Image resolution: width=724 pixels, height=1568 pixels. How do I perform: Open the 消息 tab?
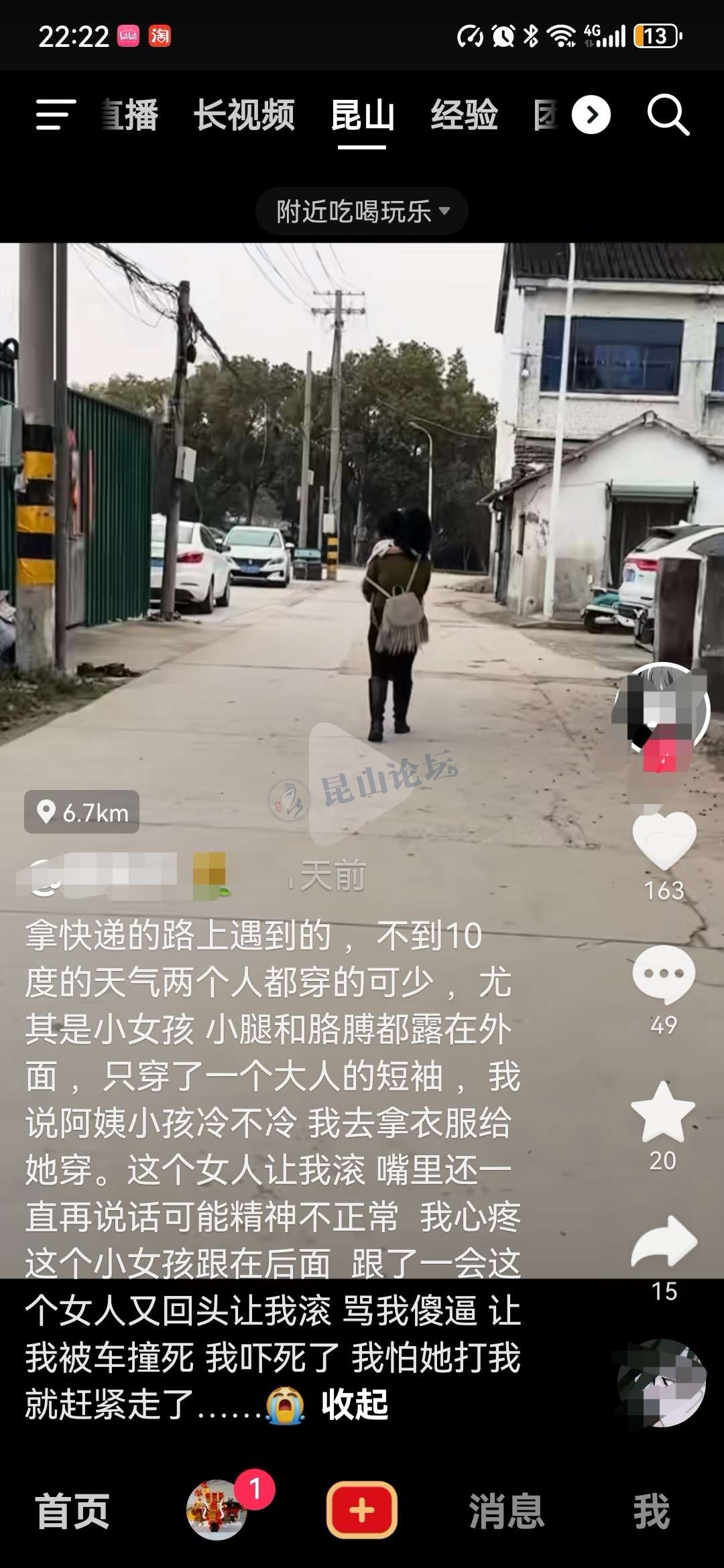506,1511
